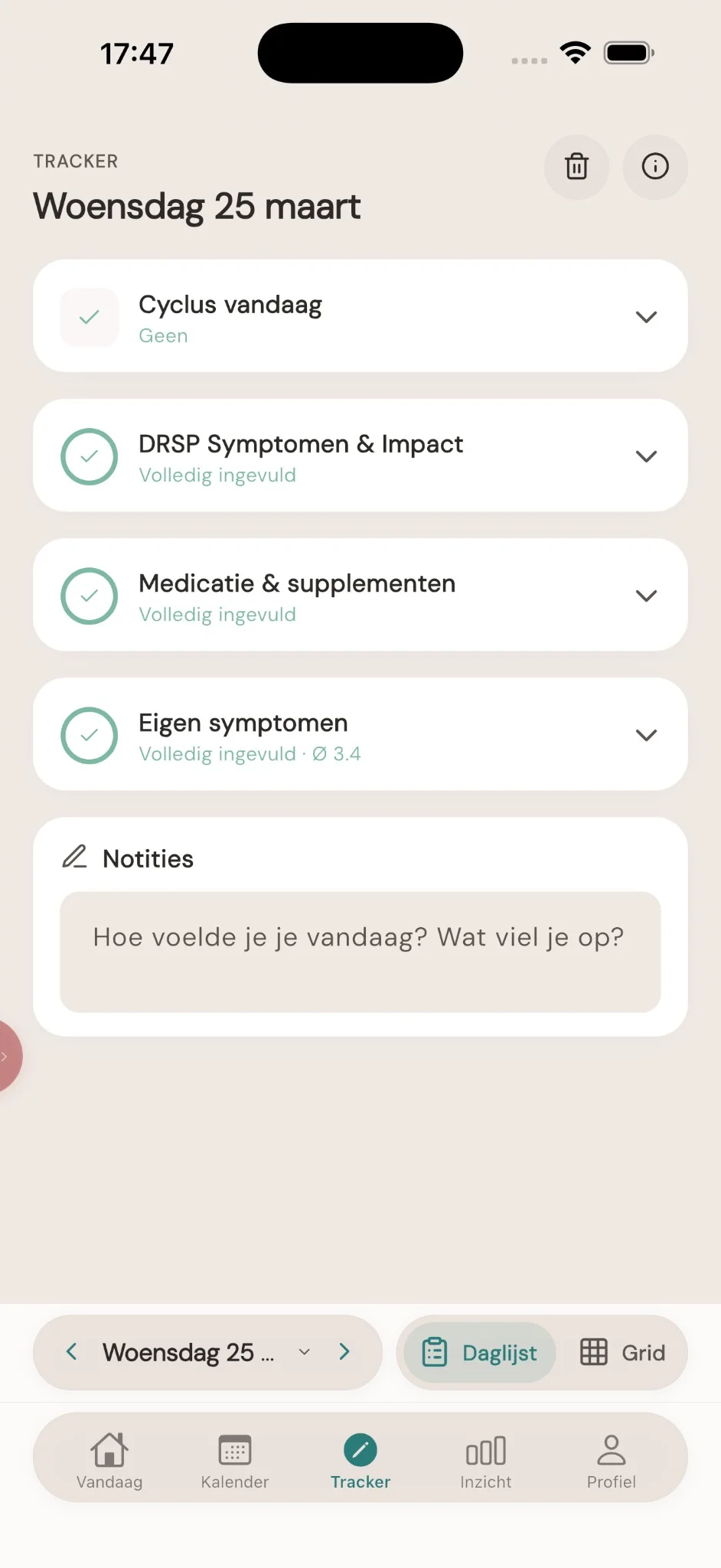Expand Medicatie & supplementen details
721x1568 pixels.
point(645,595)
